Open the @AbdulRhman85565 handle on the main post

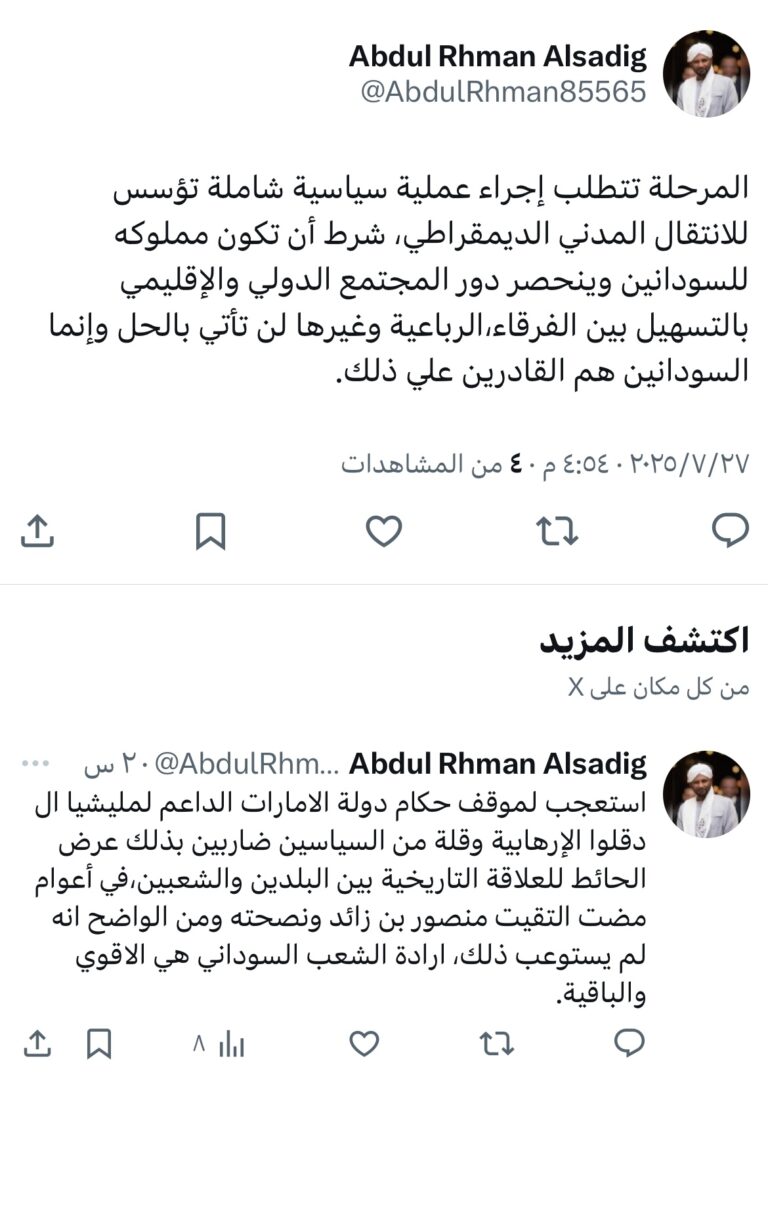point(503,93)
